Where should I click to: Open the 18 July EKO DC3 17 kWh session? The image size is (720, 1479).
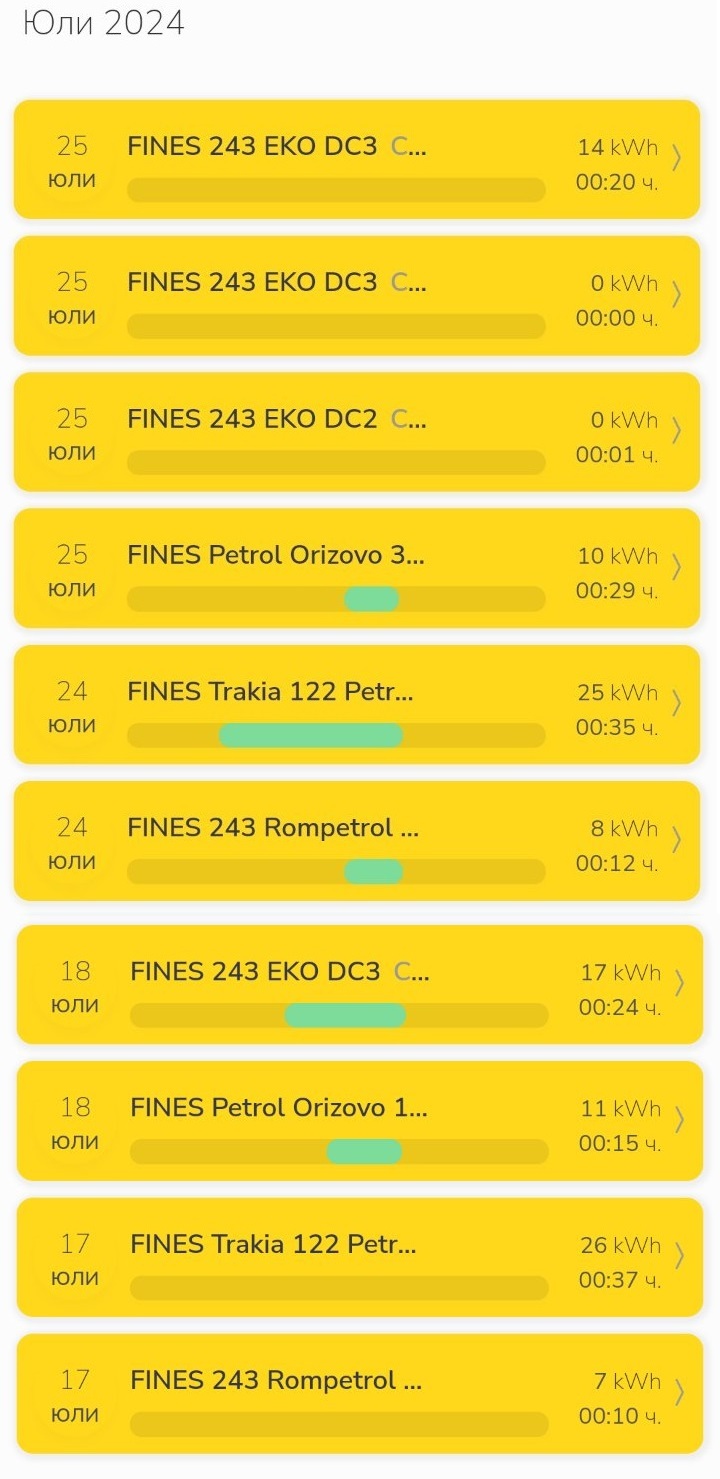[x=359, y=985]
